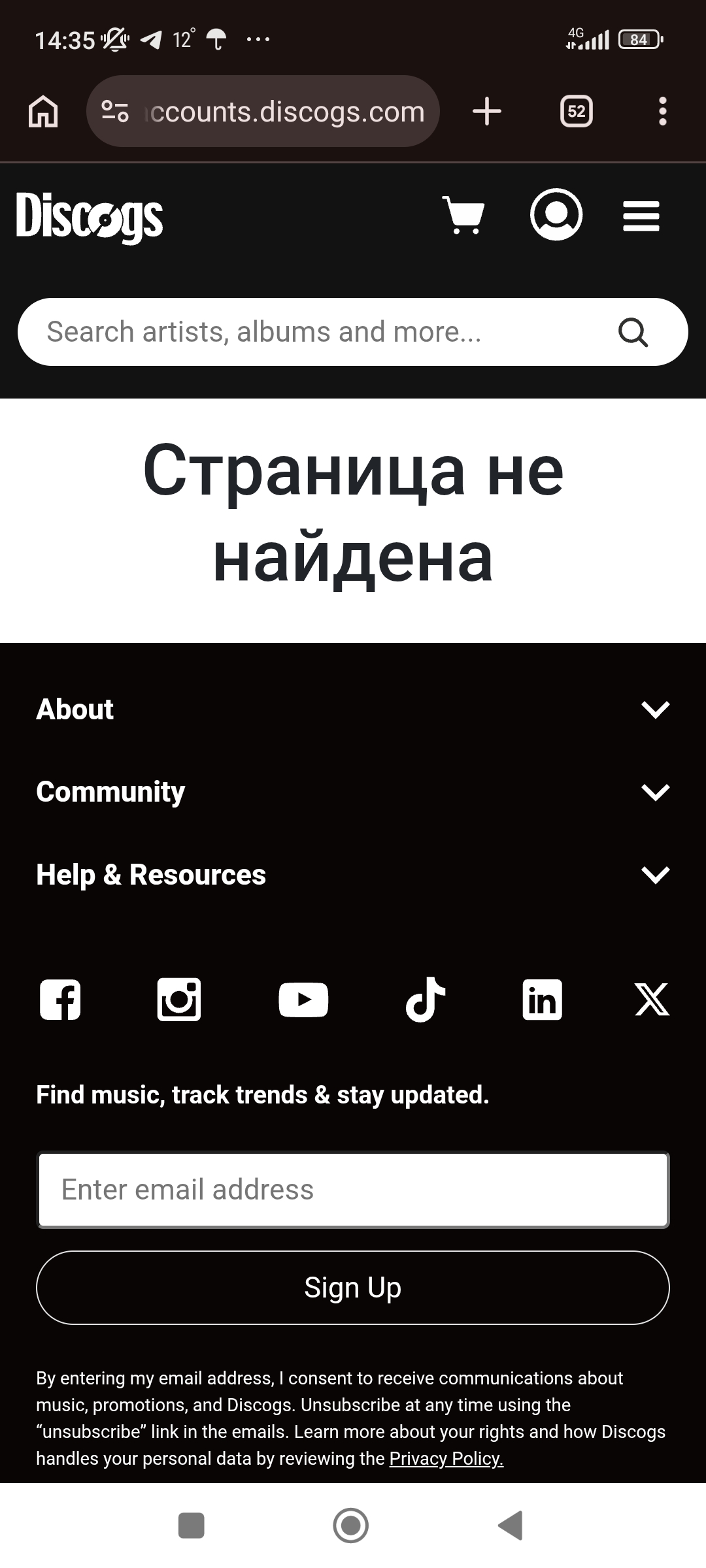
Task: Open a new browser tab
Action: click(487, 111)
